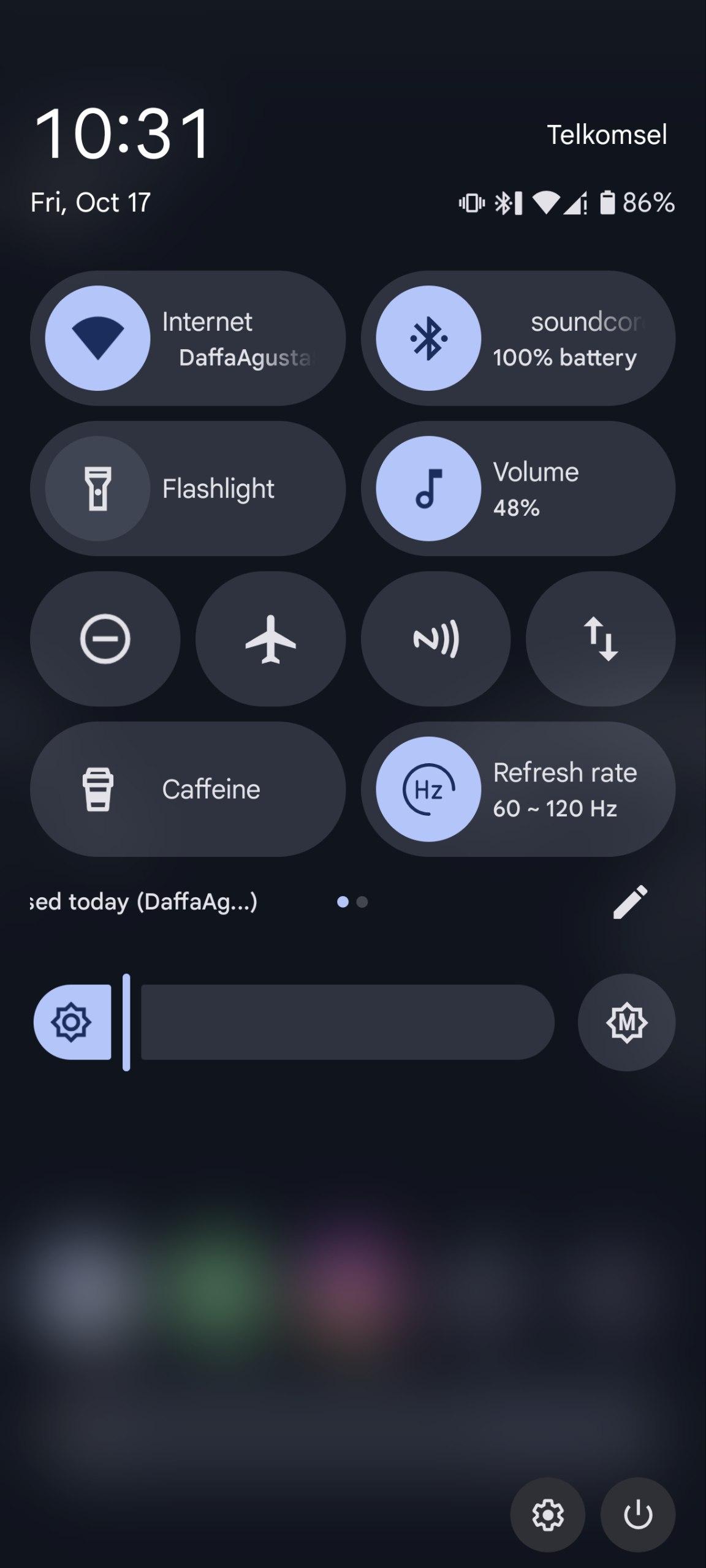Toggle auto brightness button
This screenshot has height=1568, width=706.
626,1022
